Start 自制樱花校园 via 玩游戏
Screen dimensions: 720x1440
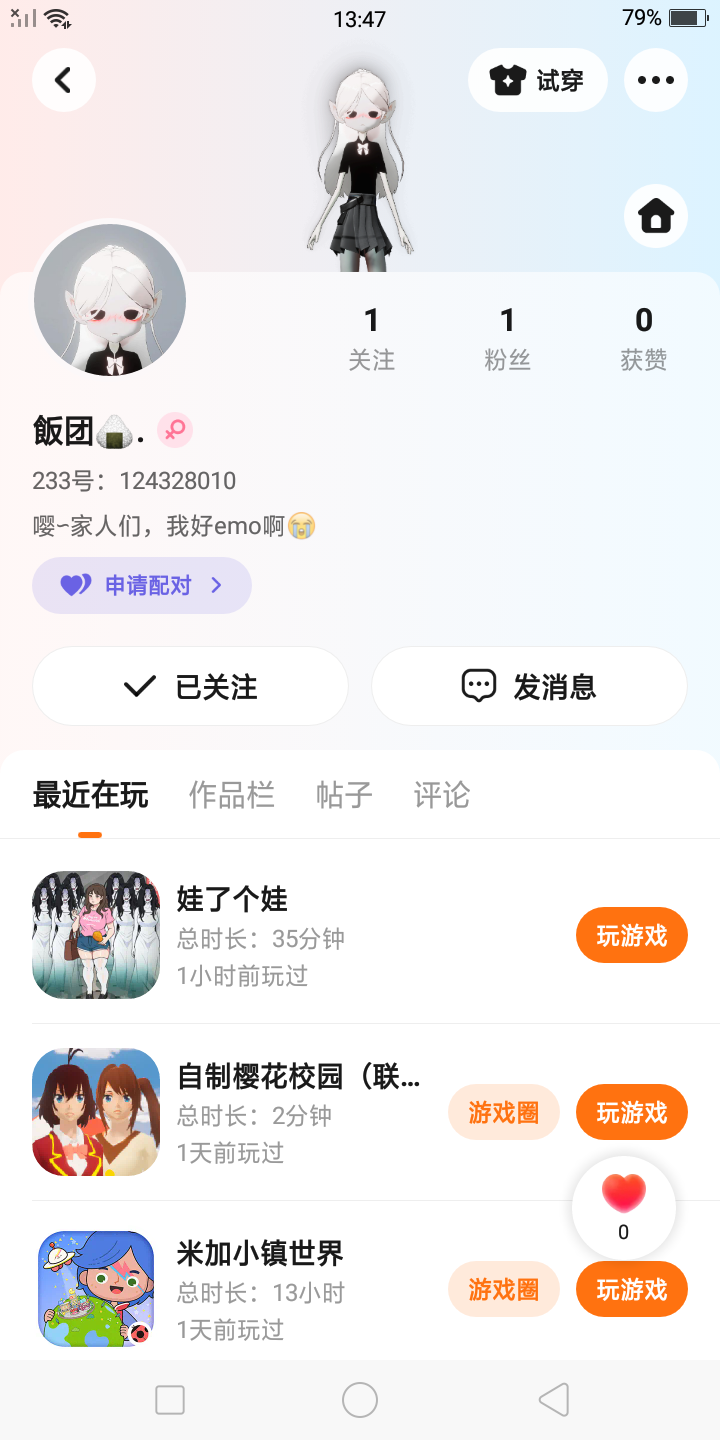(x=631, y=1112)
